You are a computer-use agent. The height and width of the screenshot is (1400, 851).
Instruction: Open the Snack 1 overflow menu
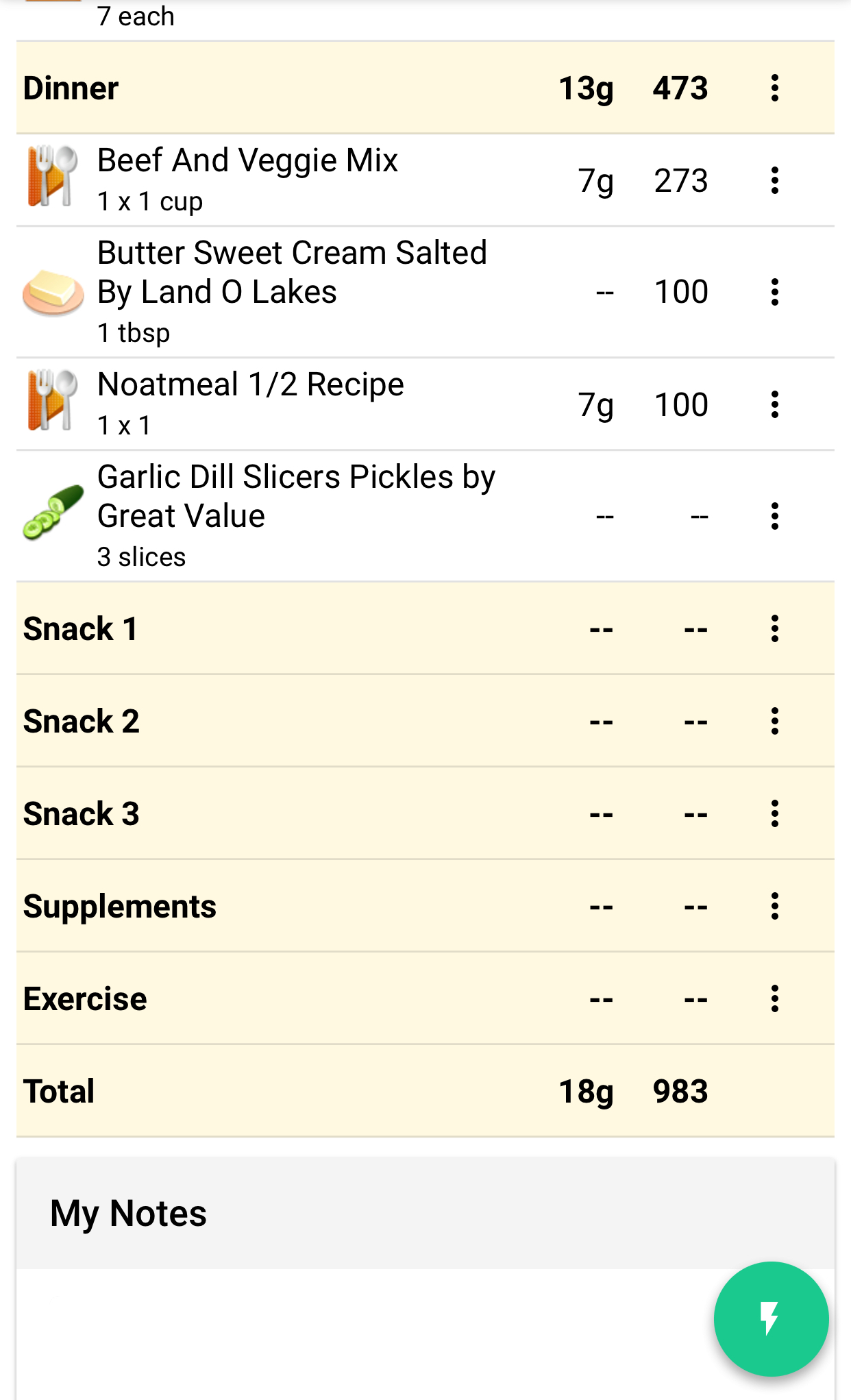click(x=774, y=628)
